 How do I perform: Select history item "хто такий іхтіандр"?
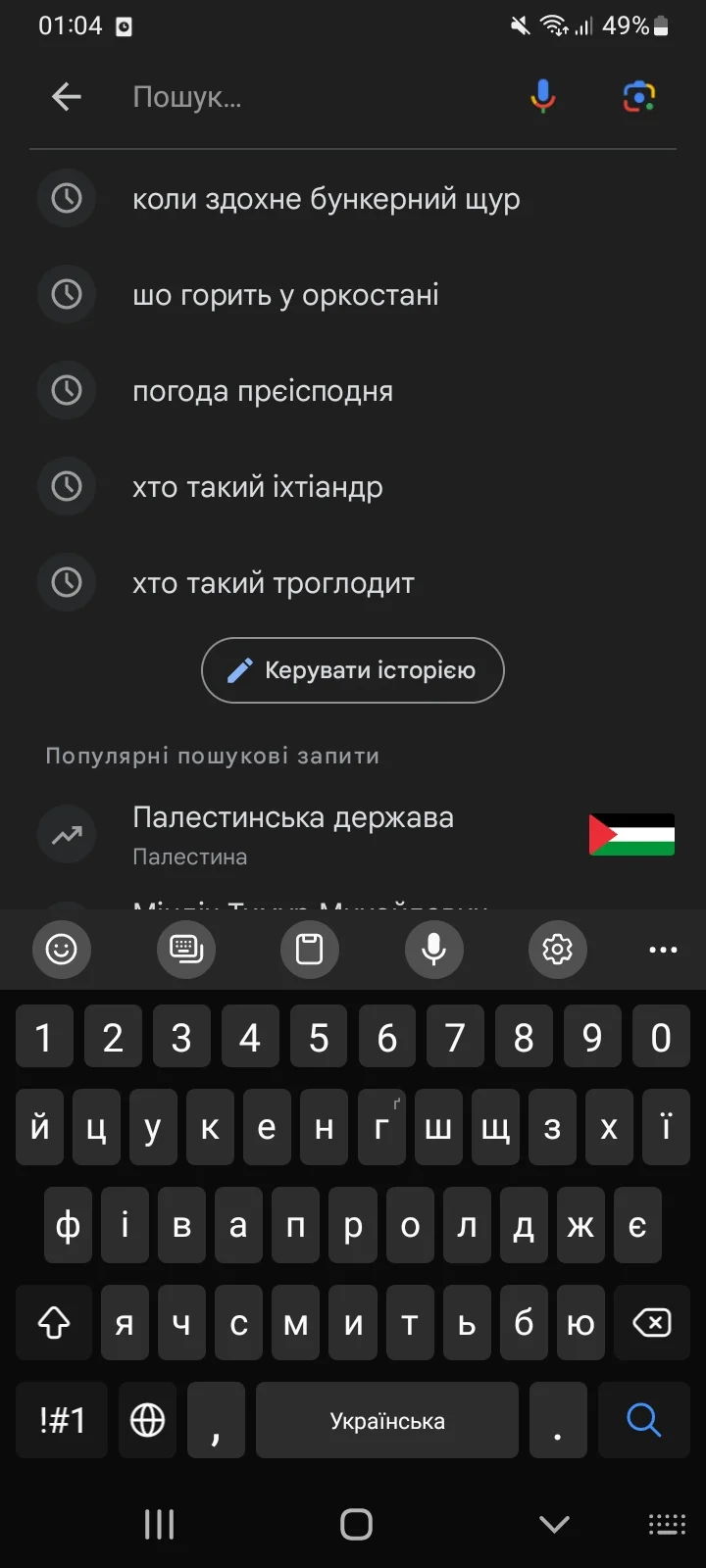[x=353, y=487]
